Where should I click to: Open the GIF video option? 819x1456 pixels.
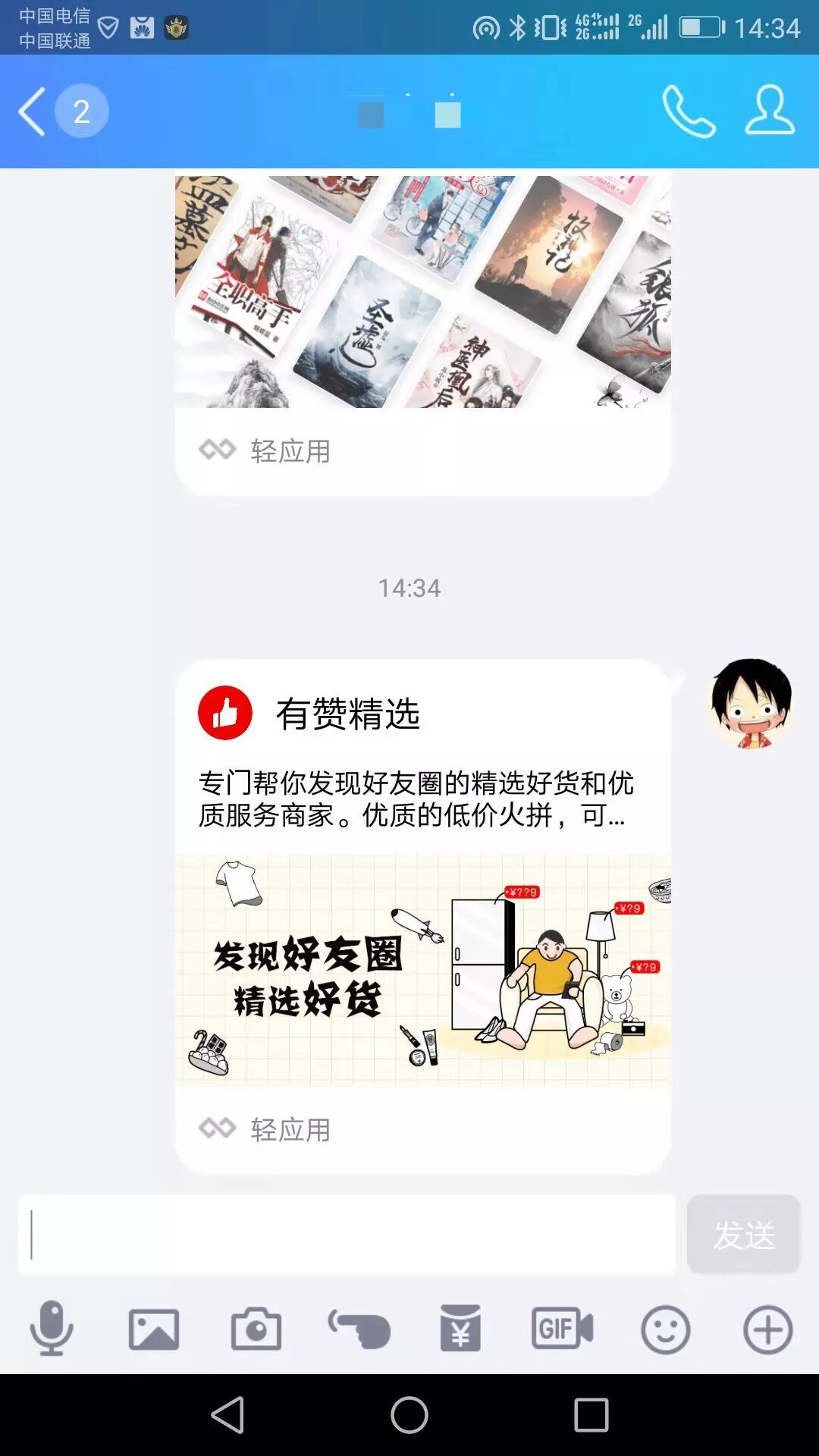[x=562, y=1329]
